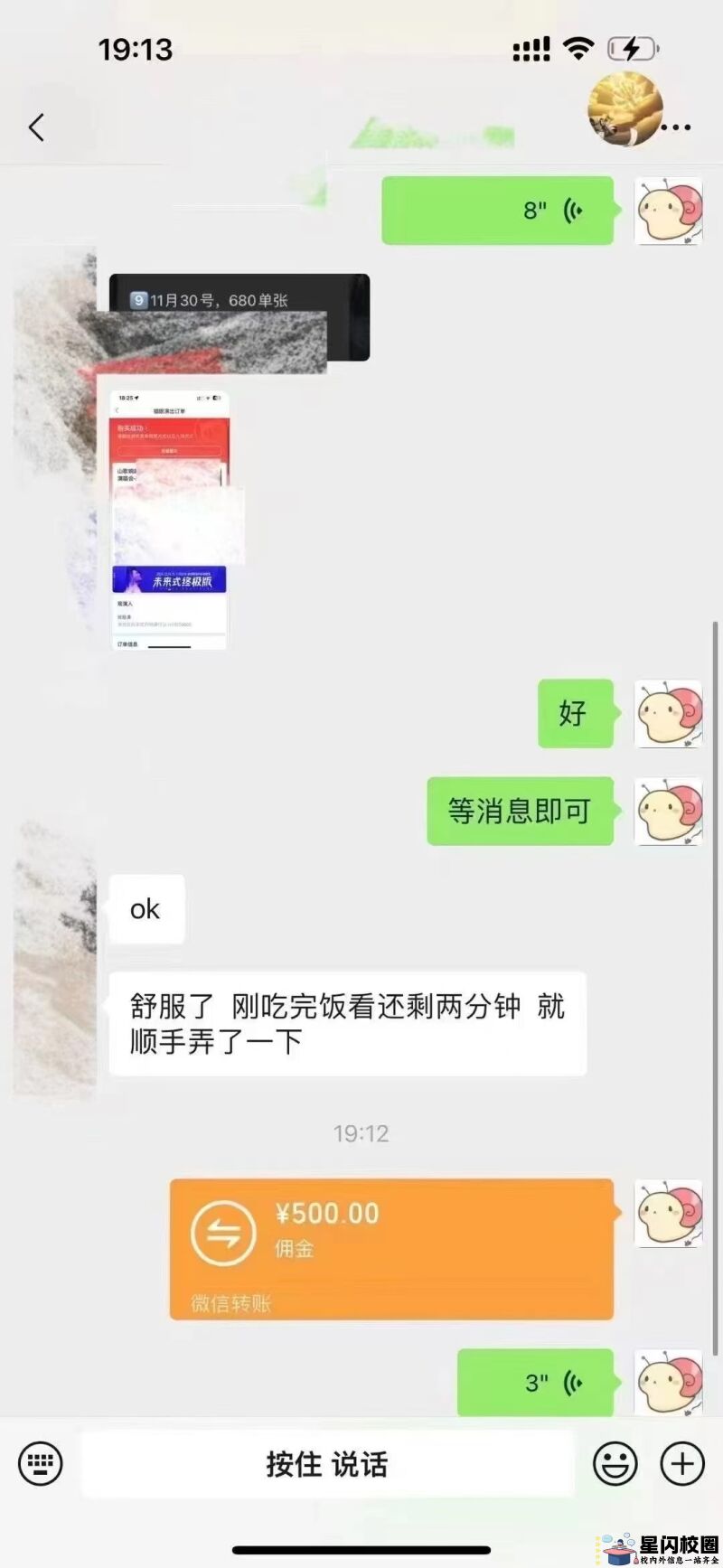
Task: Open the emoji sticker panel
Action: coord(615,1463)
